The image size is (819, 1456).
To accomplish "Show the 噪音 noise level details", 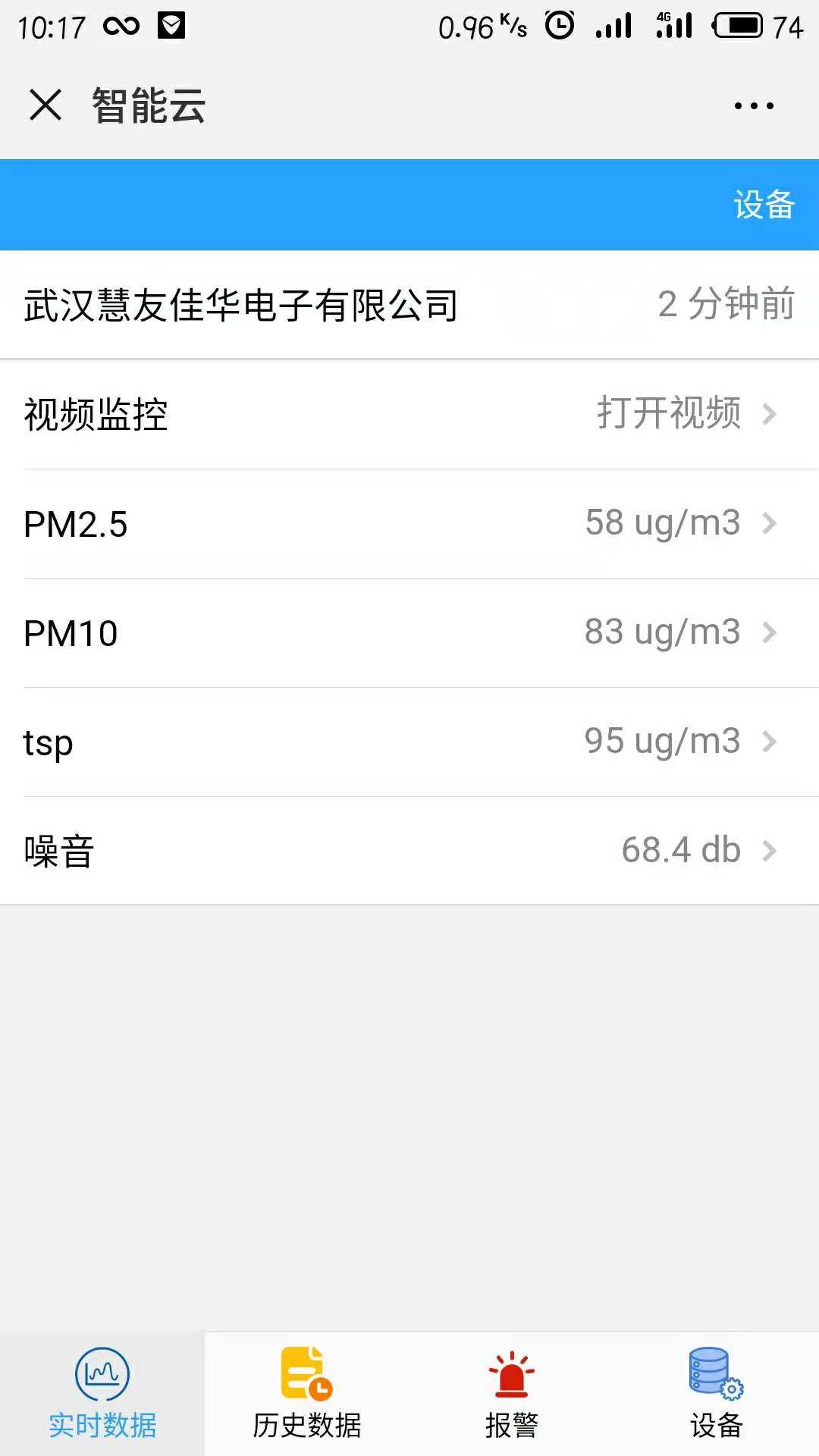I will (409, 851).
